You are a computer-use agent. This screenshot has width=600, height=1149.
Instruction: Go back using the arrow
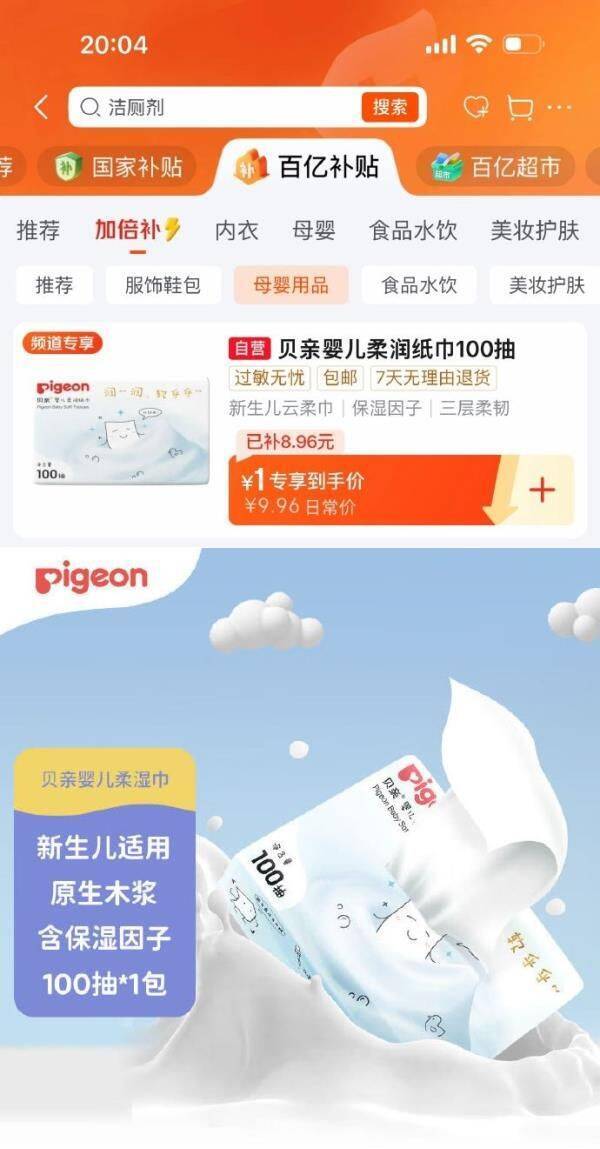click(41, 107)
